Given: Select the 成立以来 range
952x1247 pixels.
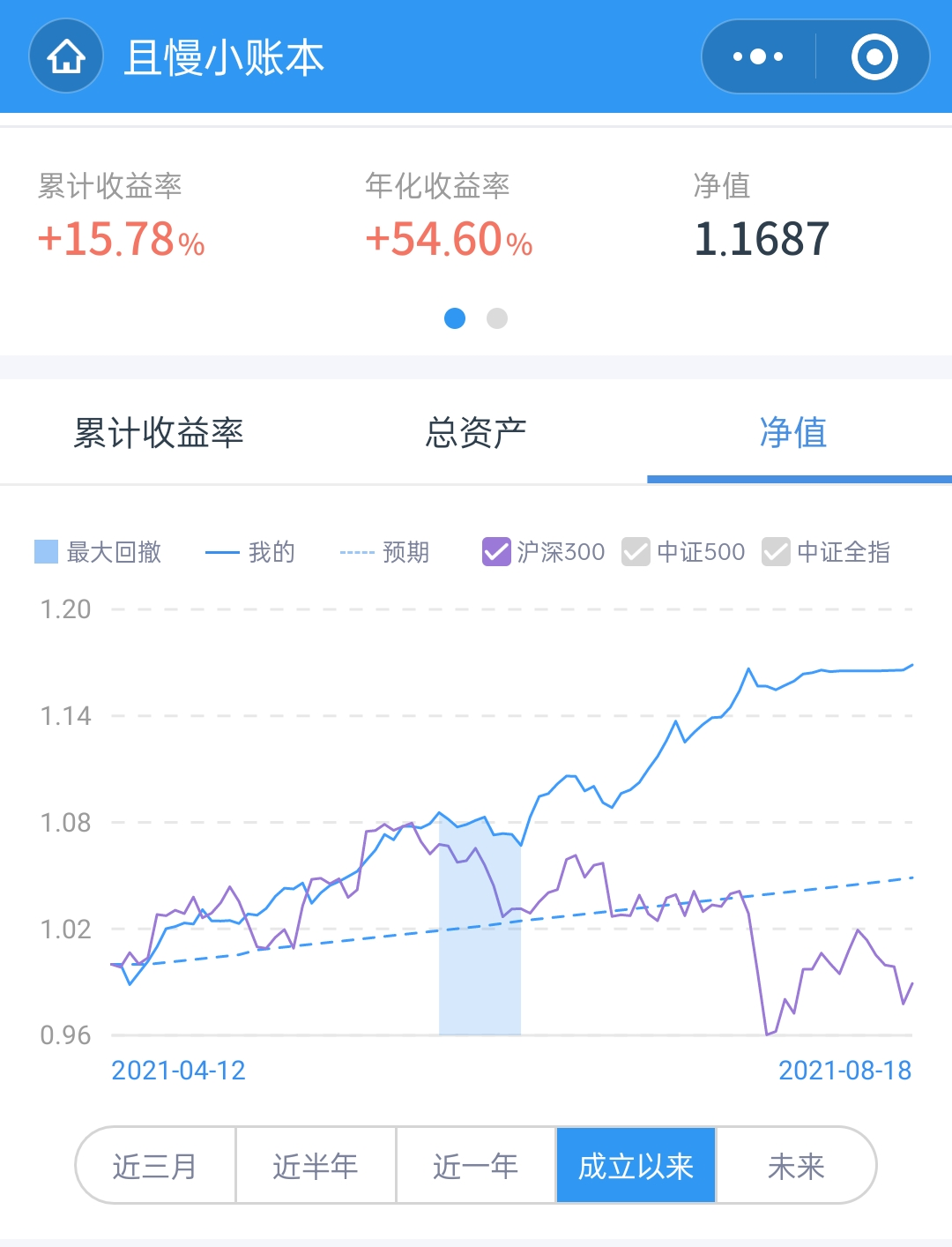Looking at the screenshot, I should click(x=636, y=1166).
